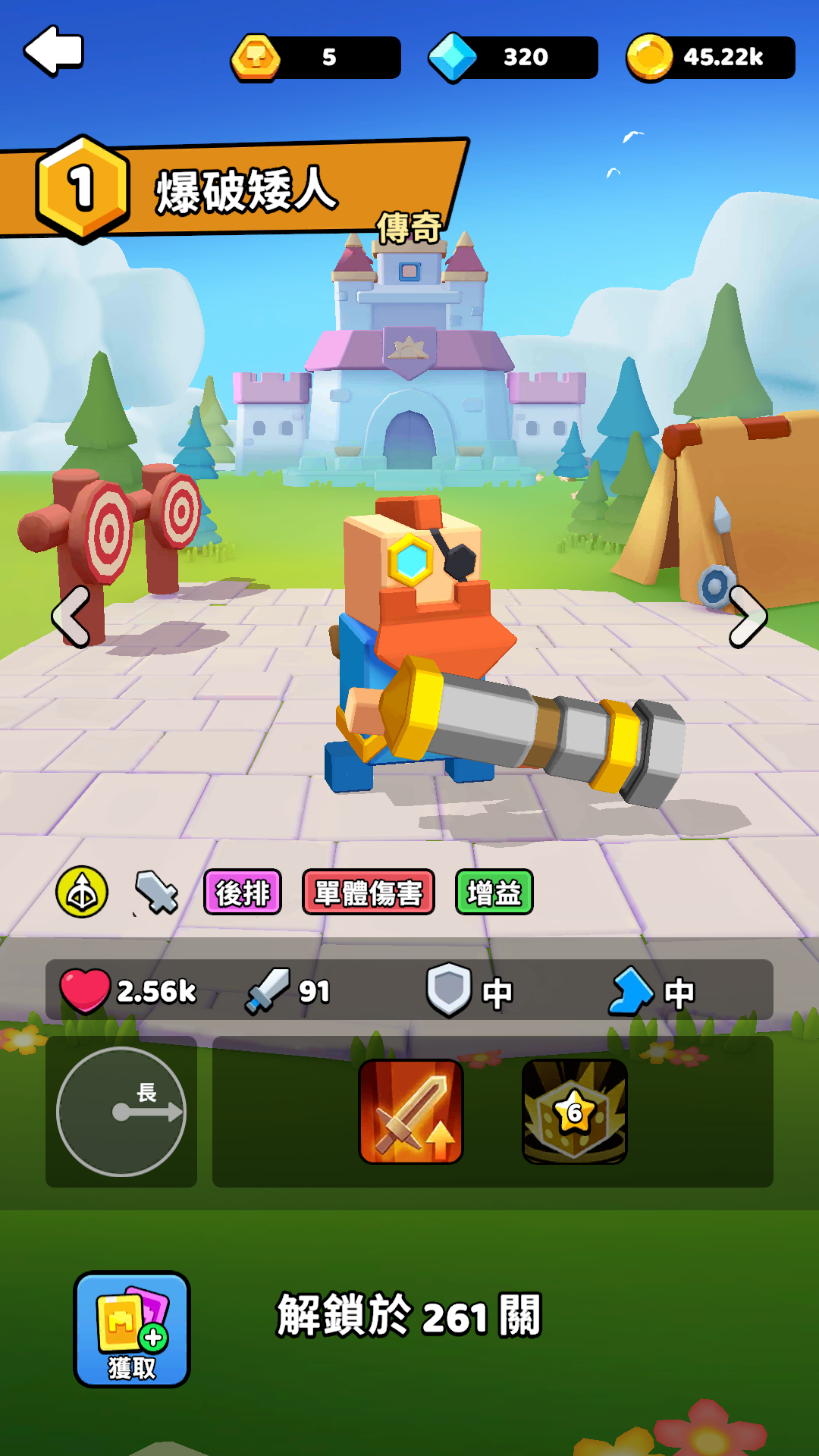Tap the 獲取 get cards button
Image resolution: width=819 pixels, height=1456 pixels.
(x=132, y=1329)
